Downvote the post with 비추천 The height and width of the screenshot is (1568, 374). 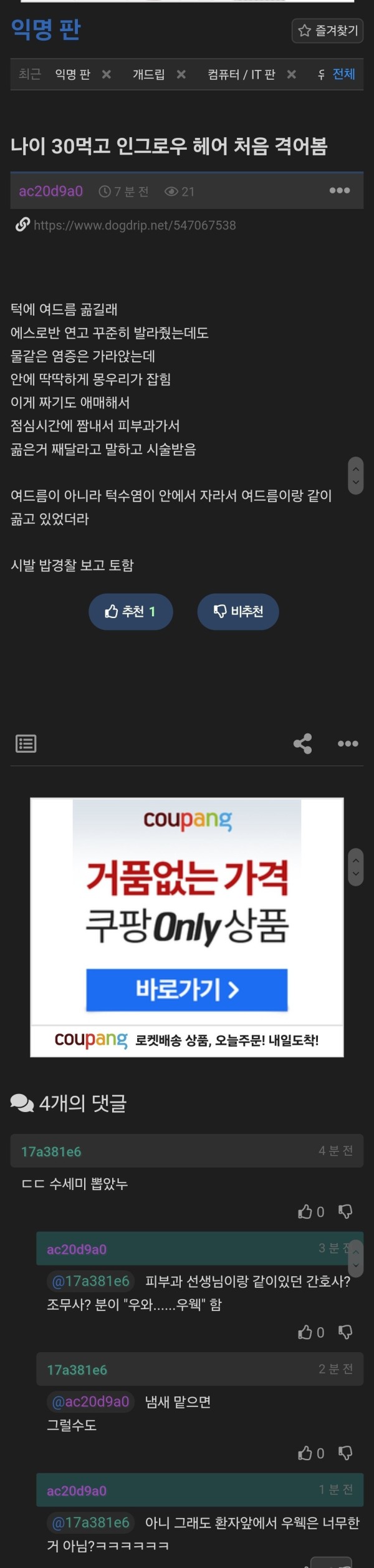[x=238, y=611]
